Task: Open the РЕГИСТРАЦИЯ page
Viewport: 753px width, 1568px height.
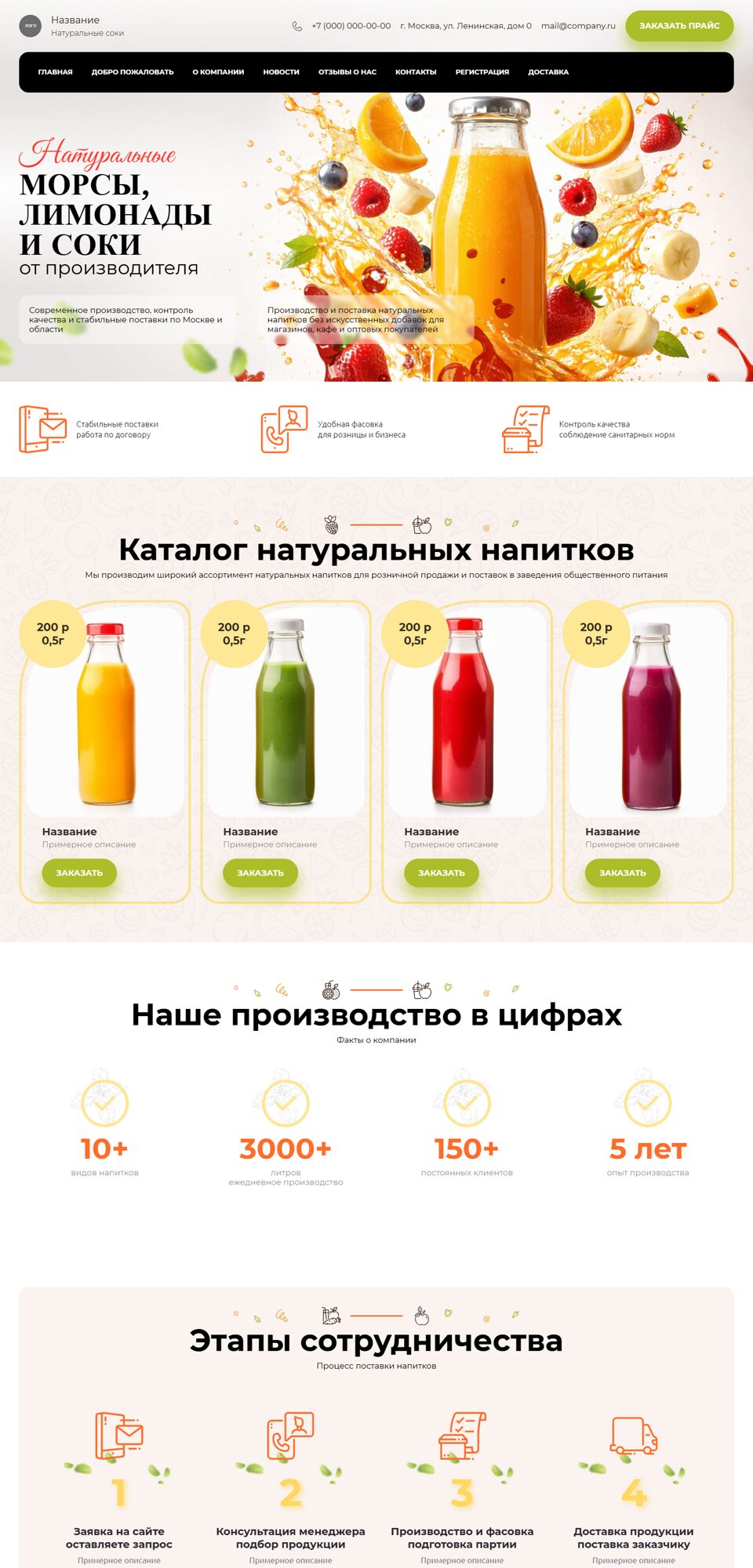Action: tap(482, 72)
